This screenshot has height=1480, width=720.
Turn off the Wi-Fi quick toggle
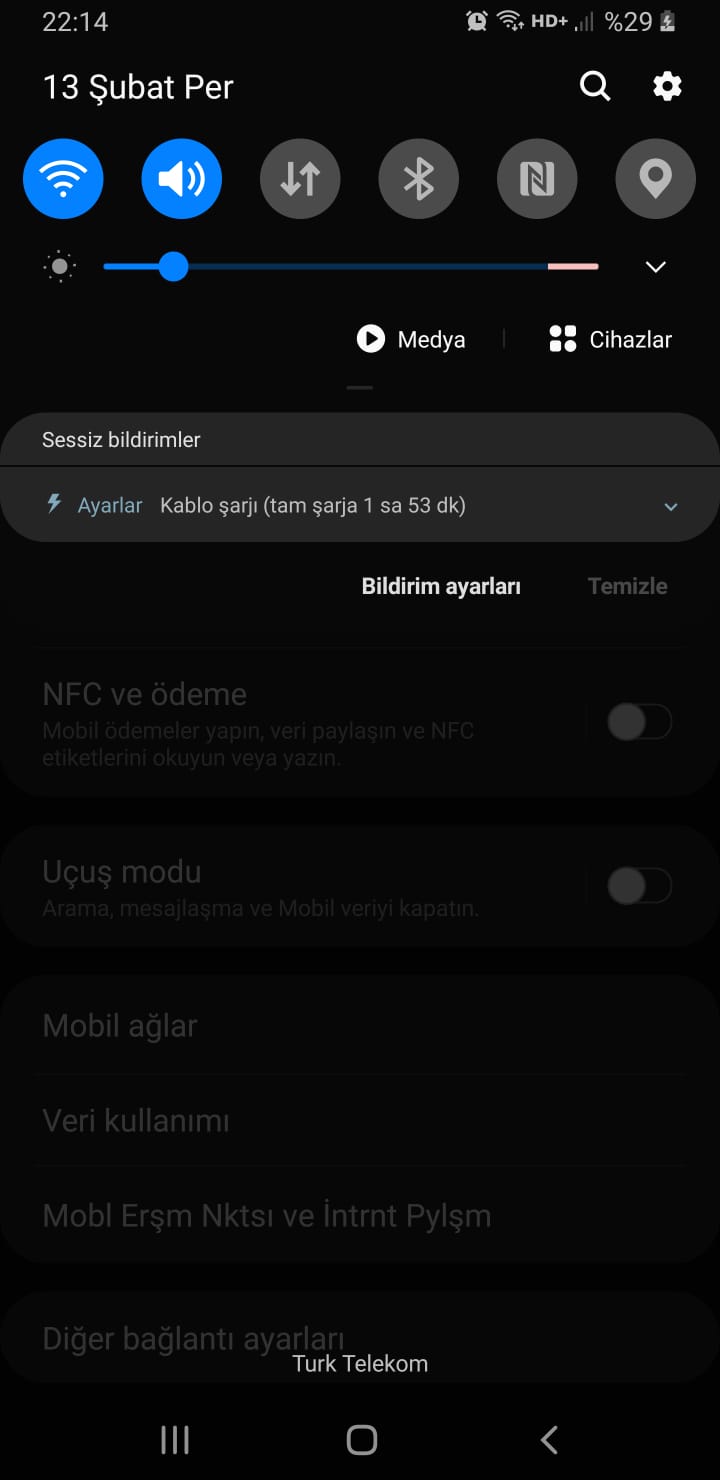pyautogui.click(x=63, y=179)
